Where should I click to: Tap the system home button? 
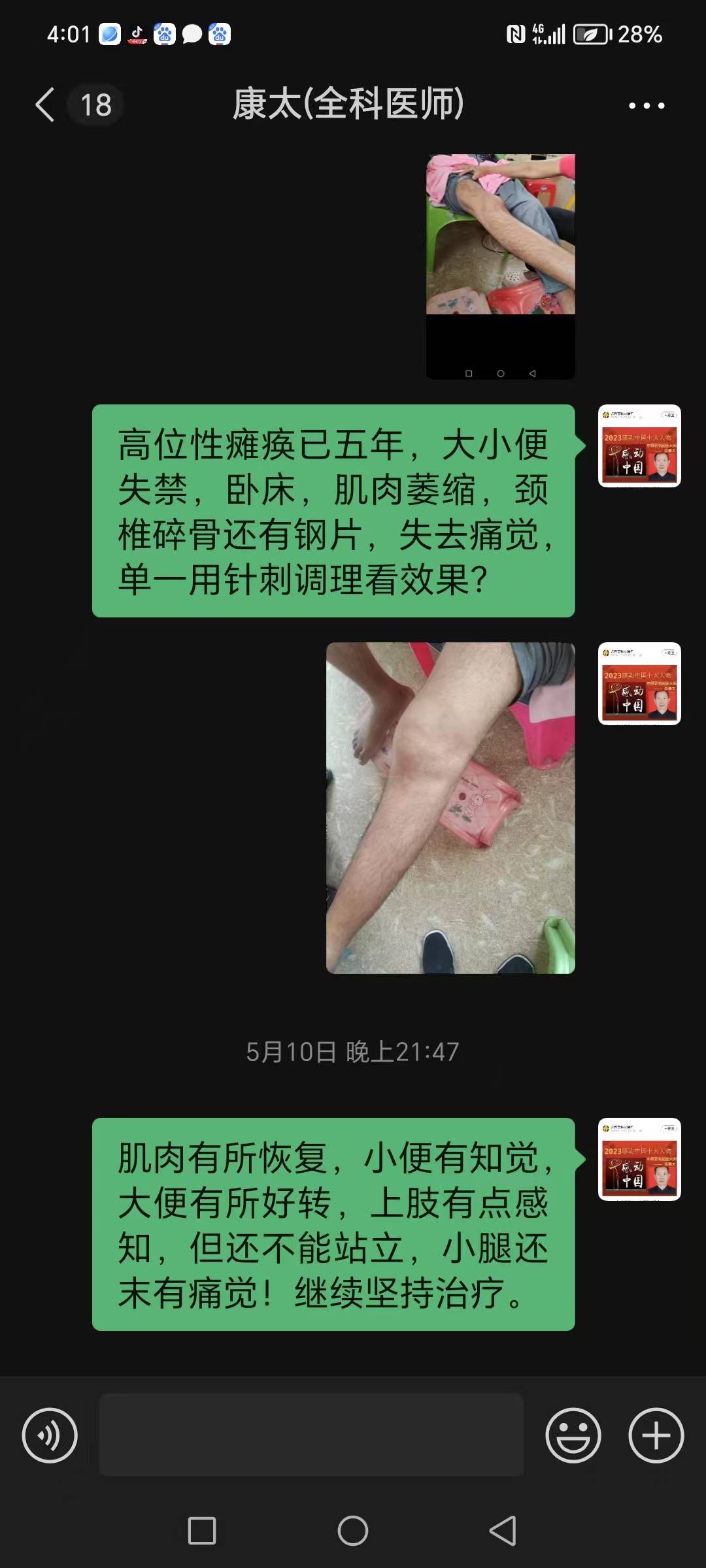coord(353,1531)
